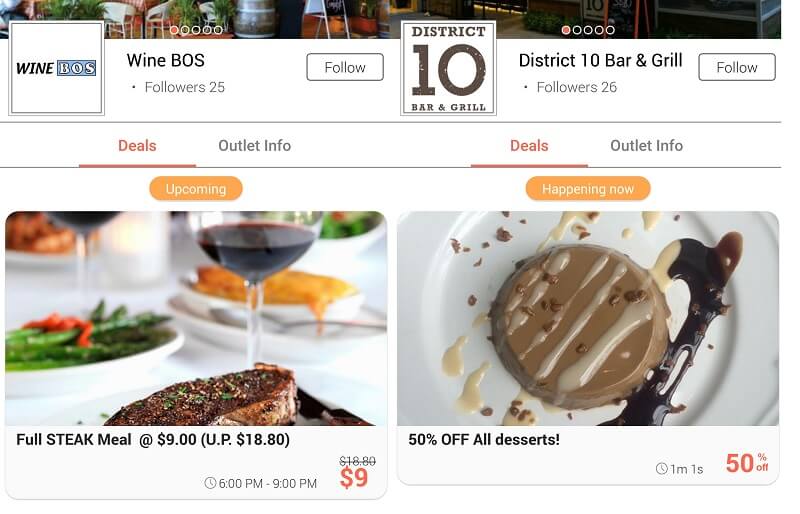Tap Wine BOS photo page indicator
The width and height of the screenshot is (800, 514).
click(x=196, y=30)
